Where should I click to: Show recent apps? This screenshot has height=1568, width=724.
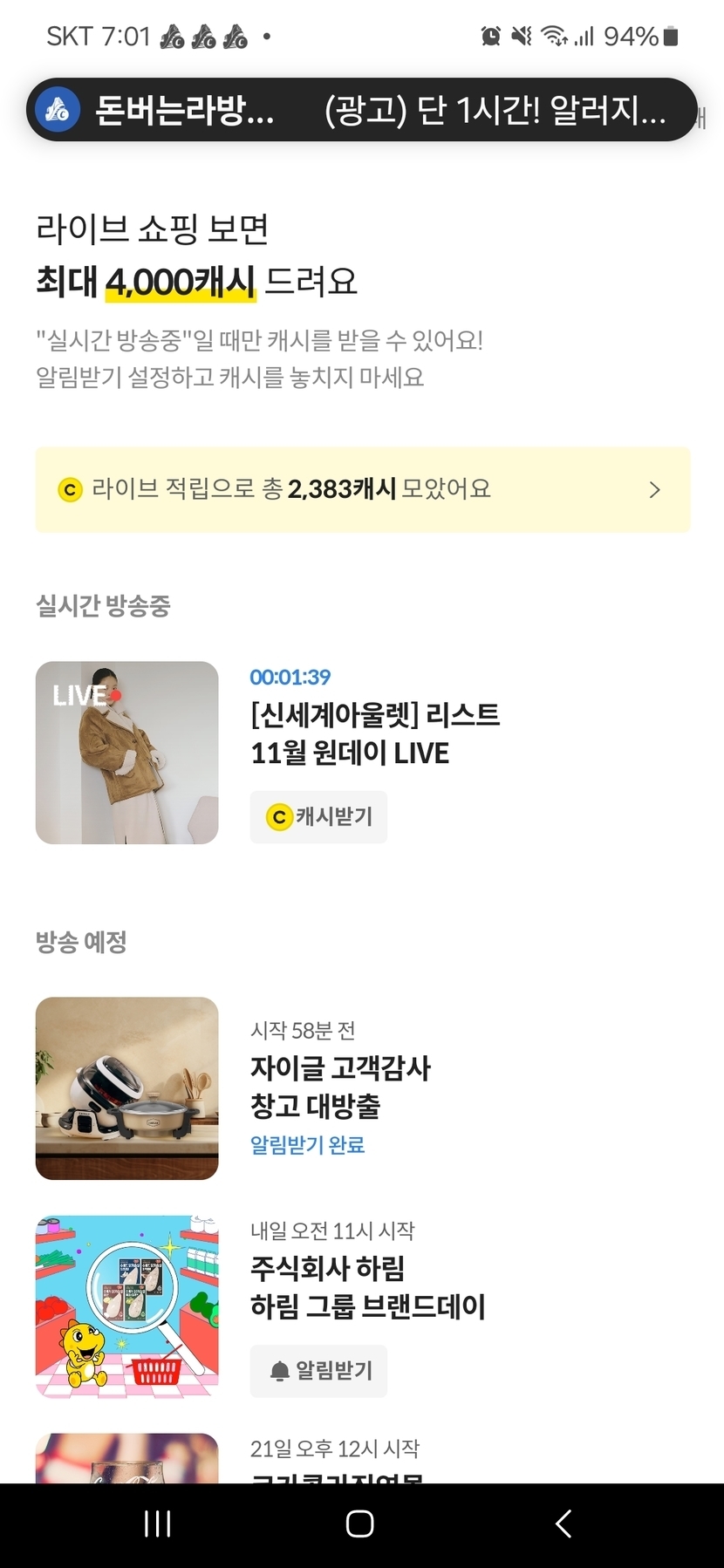[157, 1524]
